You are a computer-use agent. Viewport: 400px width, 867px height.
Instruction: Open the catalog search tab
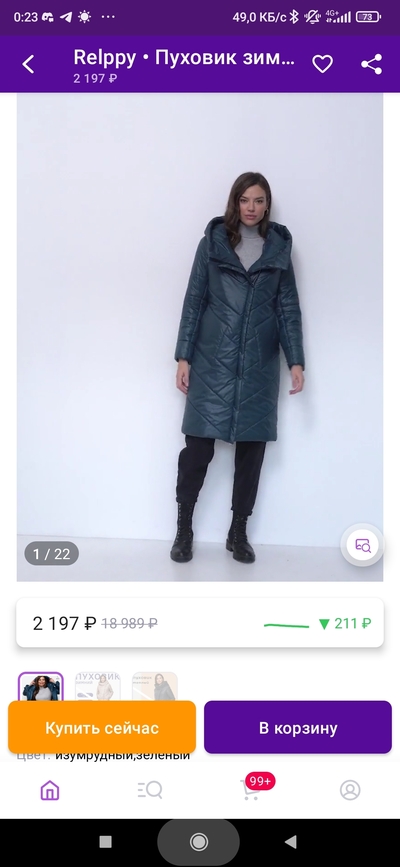click(x=150, y=790)
